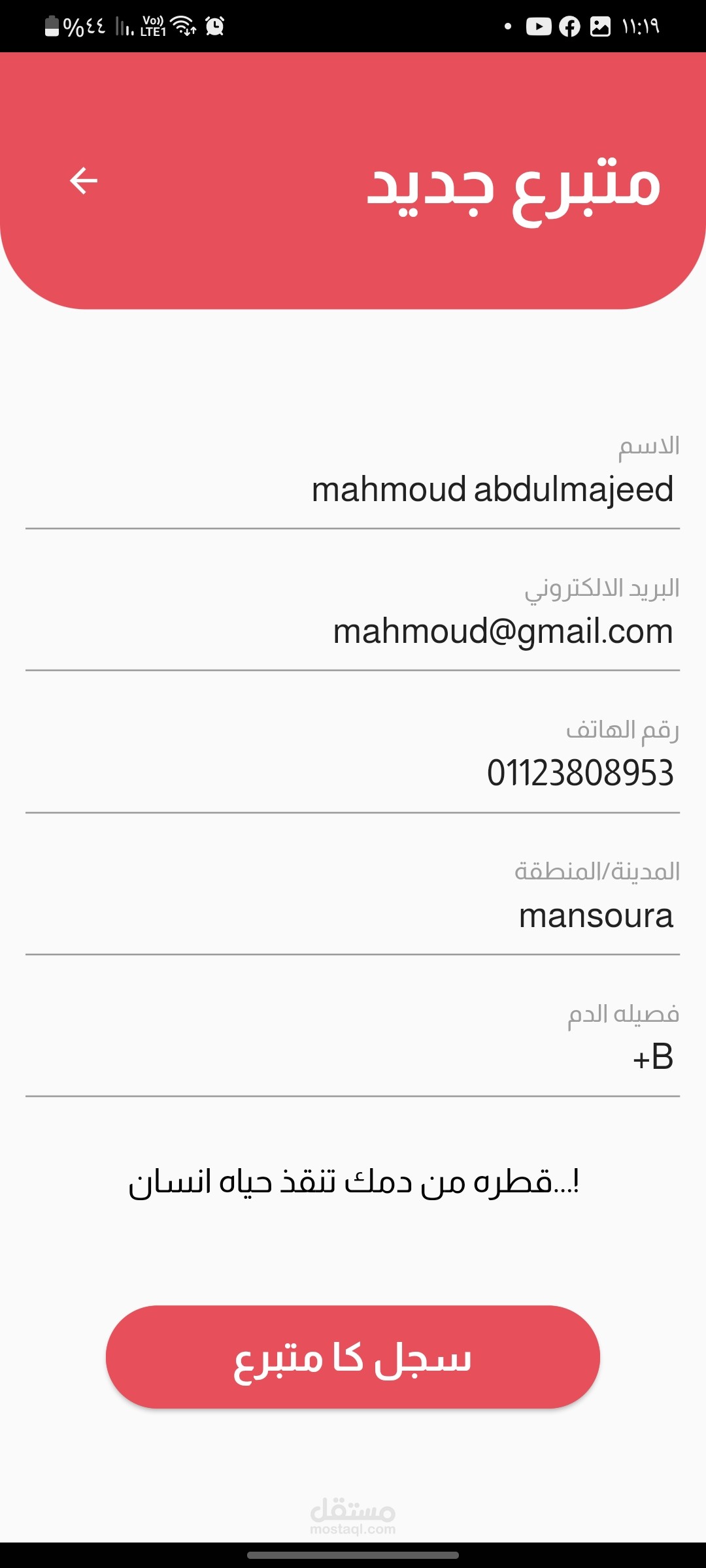
Task: Focus the phone number field 01123808953
Action: pos(353,774)
